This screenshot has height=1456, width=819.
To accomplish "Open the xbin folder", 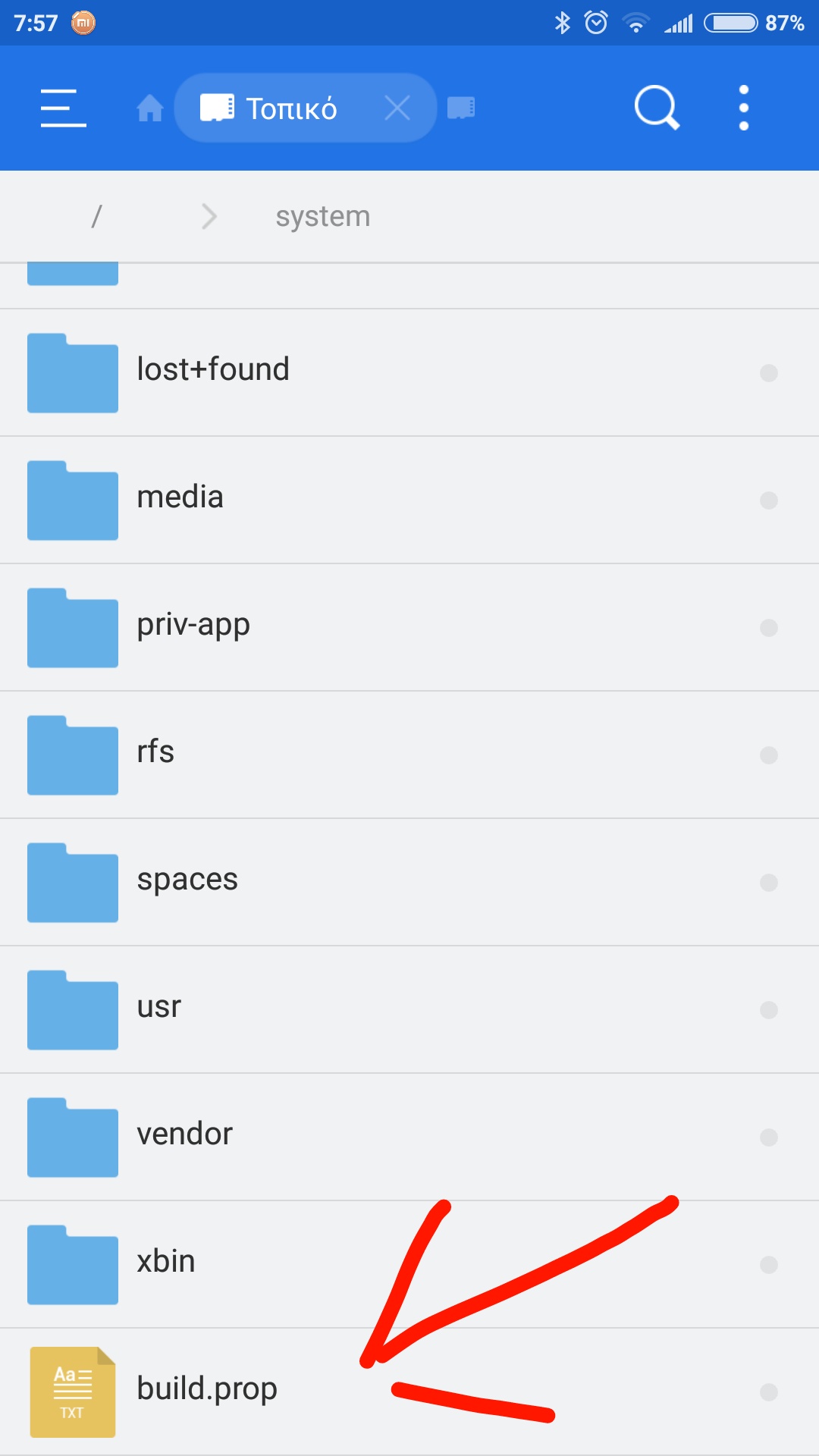I will click(166, 1262).
